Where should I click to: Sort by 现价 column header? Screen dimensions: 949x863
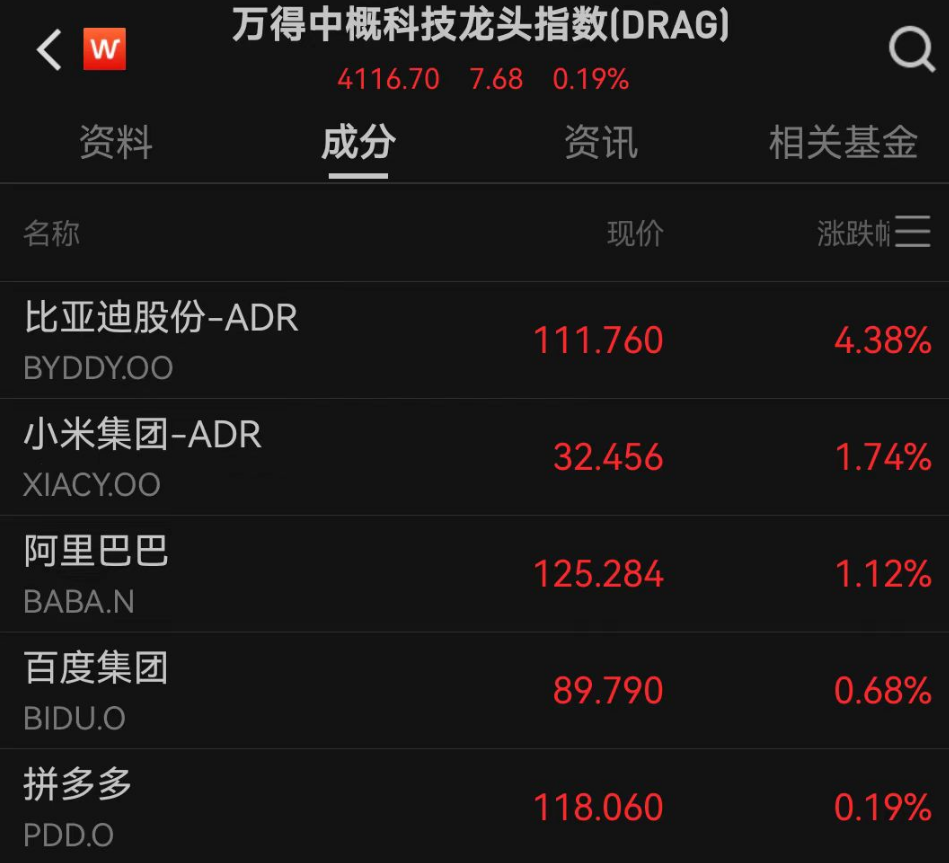coord(635,234)
